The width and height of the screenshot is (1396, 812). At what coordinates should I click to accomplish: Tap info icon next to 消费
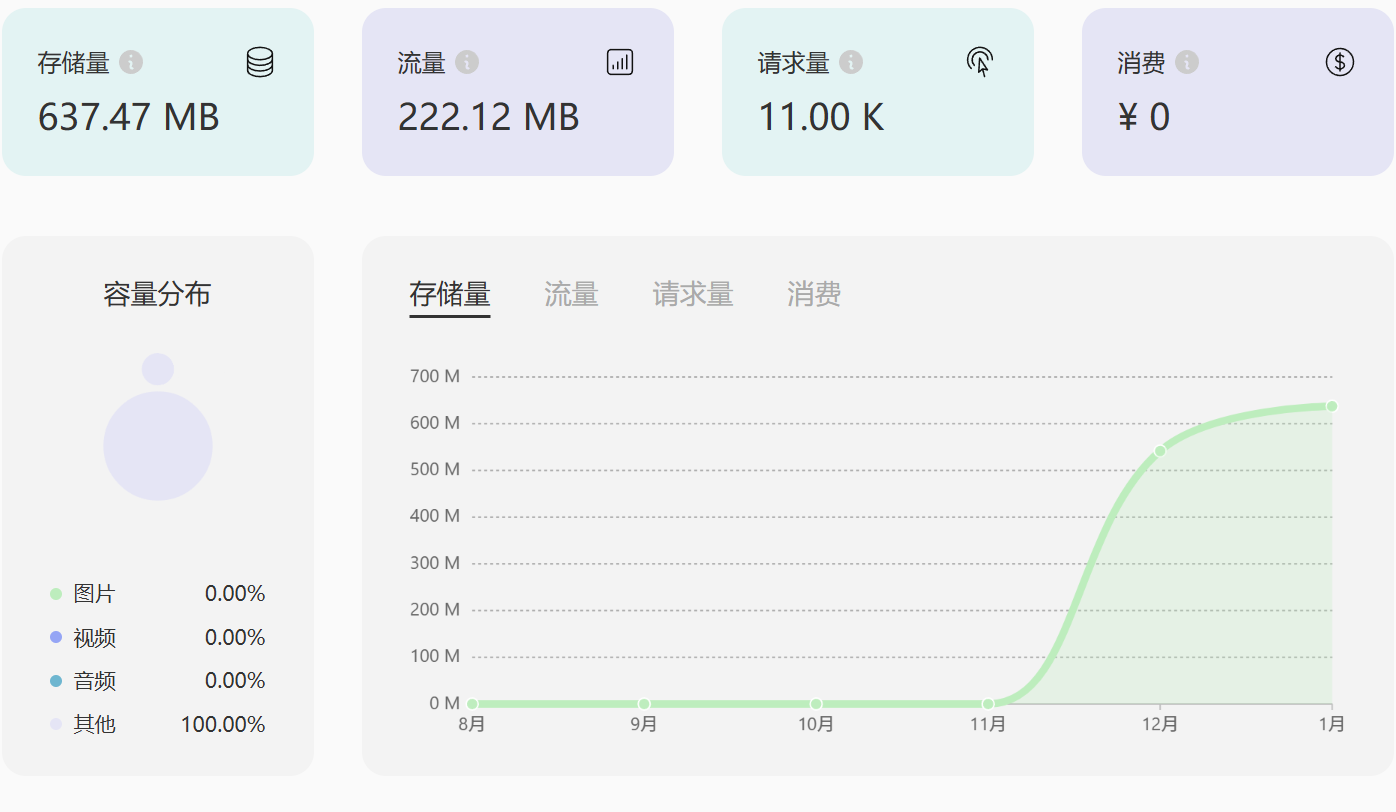point(1187,62)
